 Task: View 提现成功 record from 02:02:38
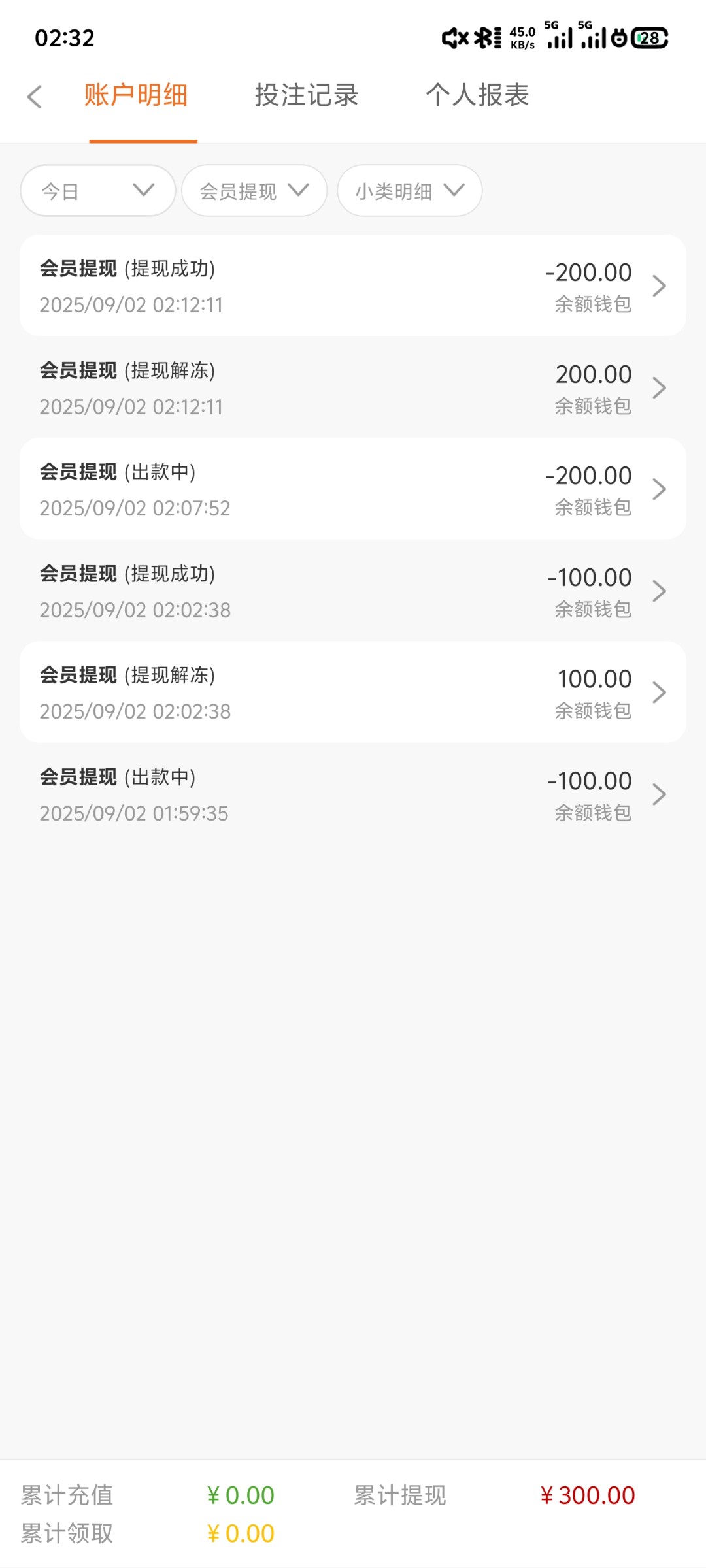(353, 591)
